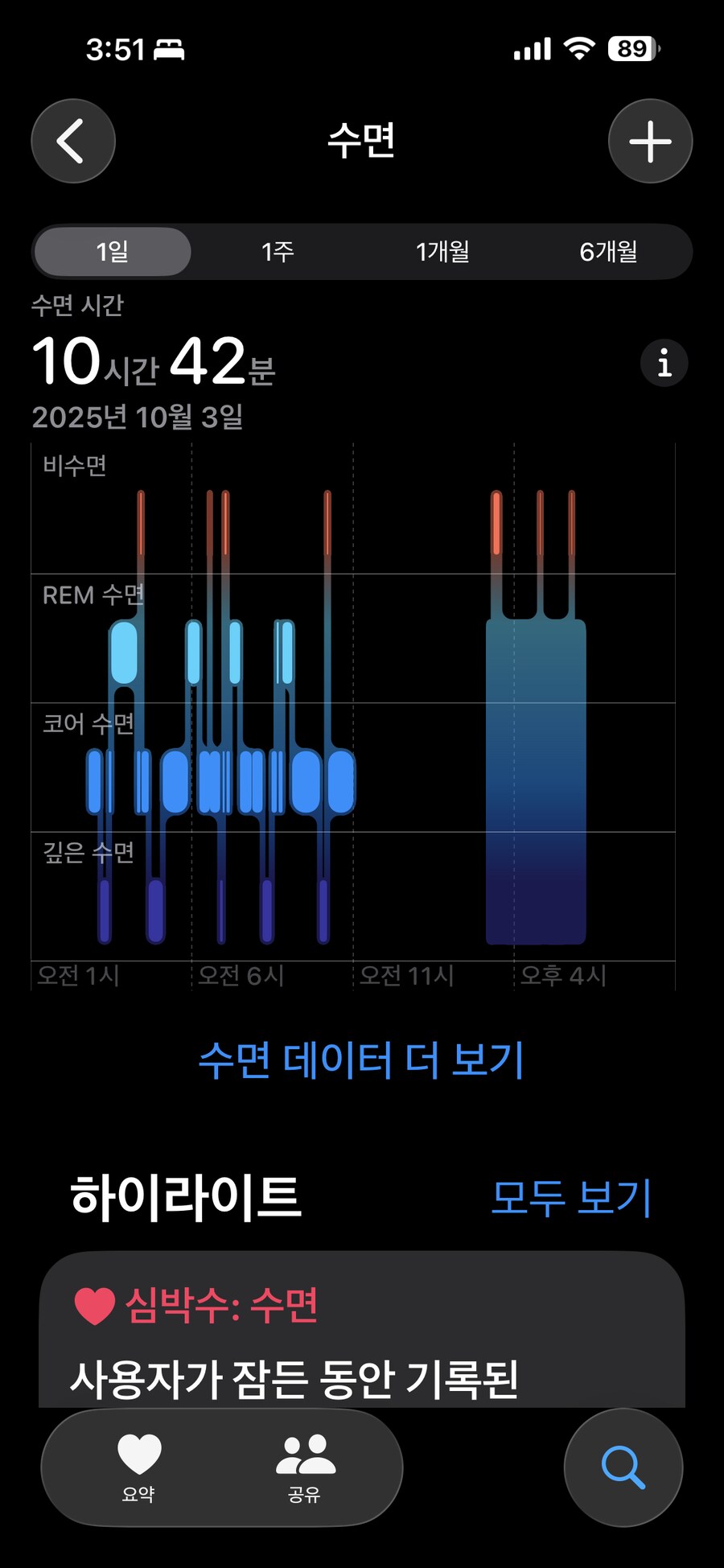Switch to the 요약 tab
724x1568 pixels.
(139, 1467)
